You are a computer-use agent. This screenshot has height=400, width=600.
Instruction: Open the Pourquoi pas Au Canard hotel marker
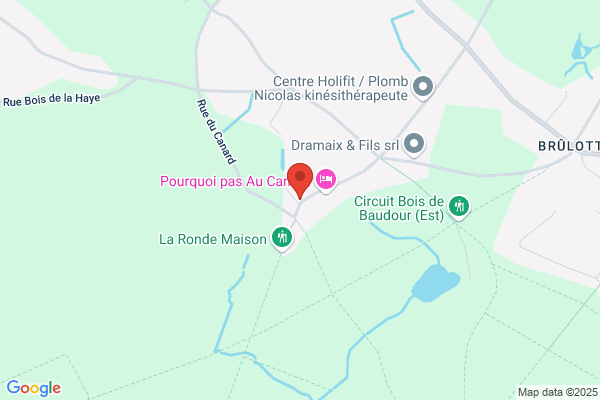(326, 180)
